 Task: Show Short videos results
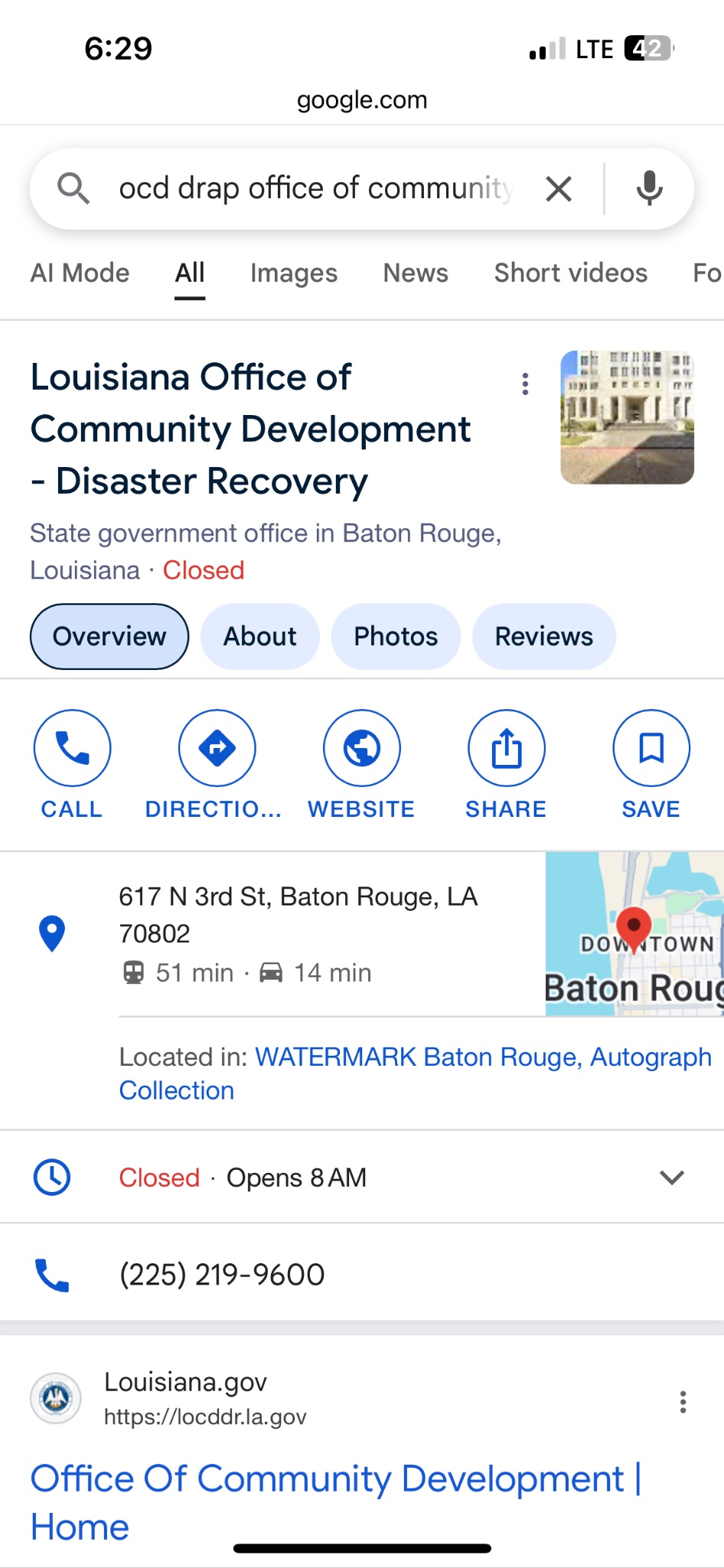[x=571, y=273]
